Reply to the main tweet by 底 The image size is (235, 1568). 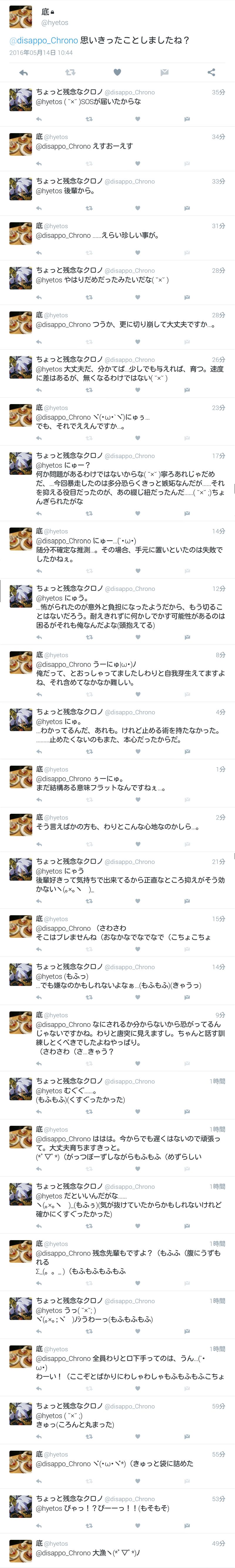(x=24, y=72)
